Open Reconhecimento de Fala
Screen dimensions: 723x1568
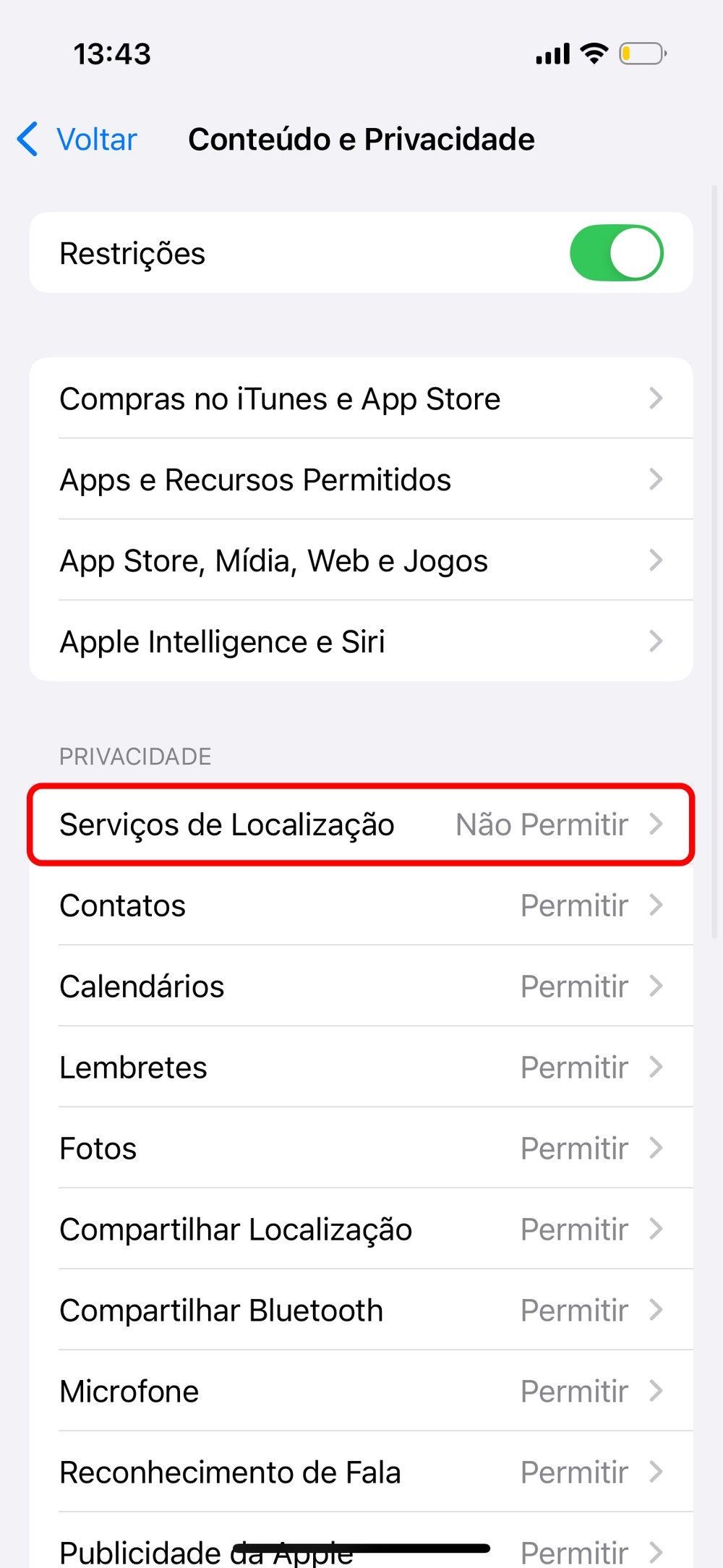tap(360, 1473)
